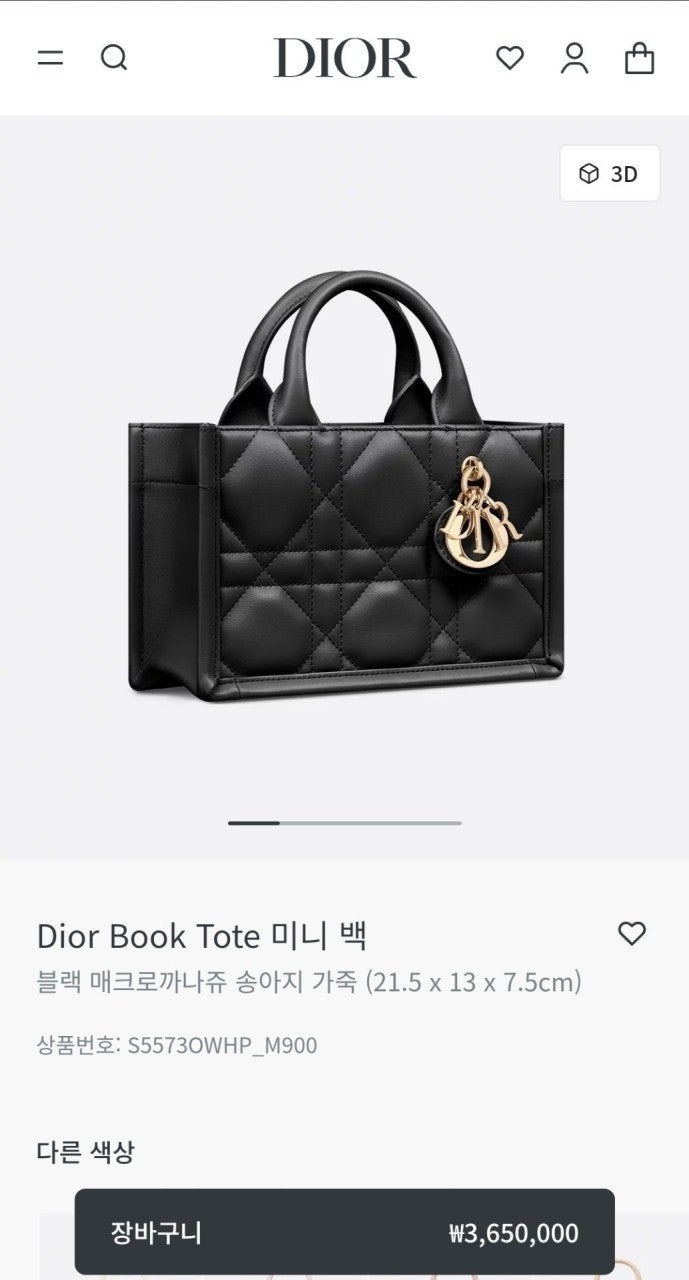This screenshot has width=689, height=1280.
Task: Add Dior Book Tote to wishlist
Action: (632, 933)
